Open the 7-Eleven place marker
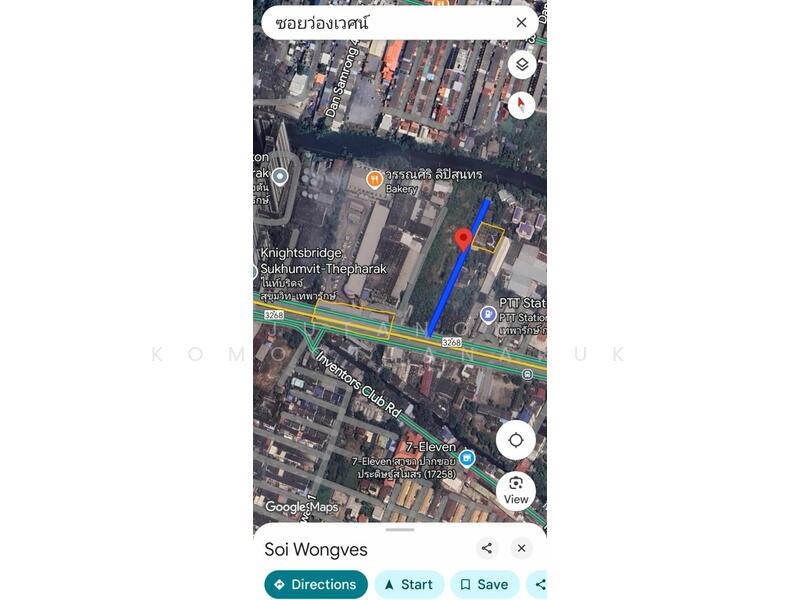The width and height of the screenshot is (800, 600). (x=467, y=457)
